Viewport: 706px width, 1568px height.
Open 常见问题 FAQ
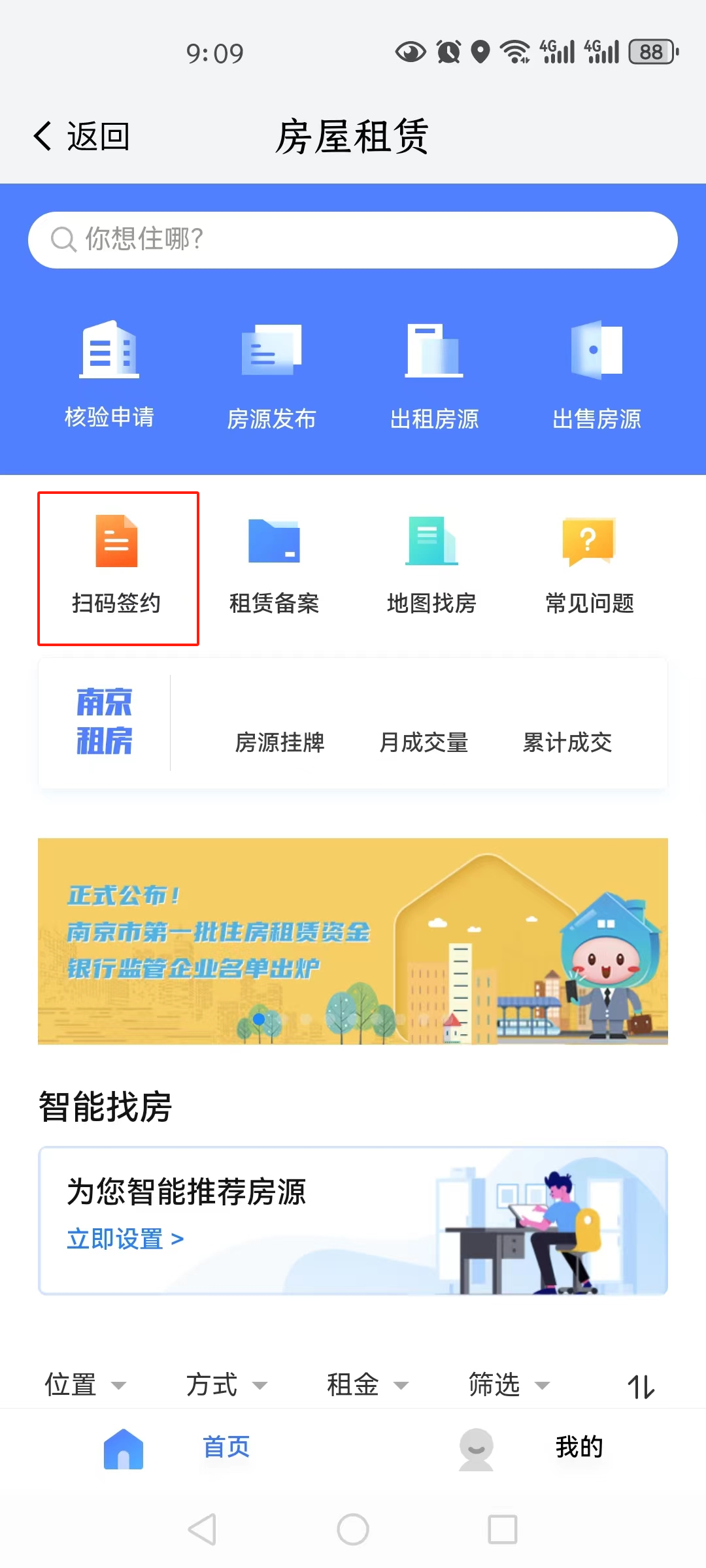coord(589,567)
